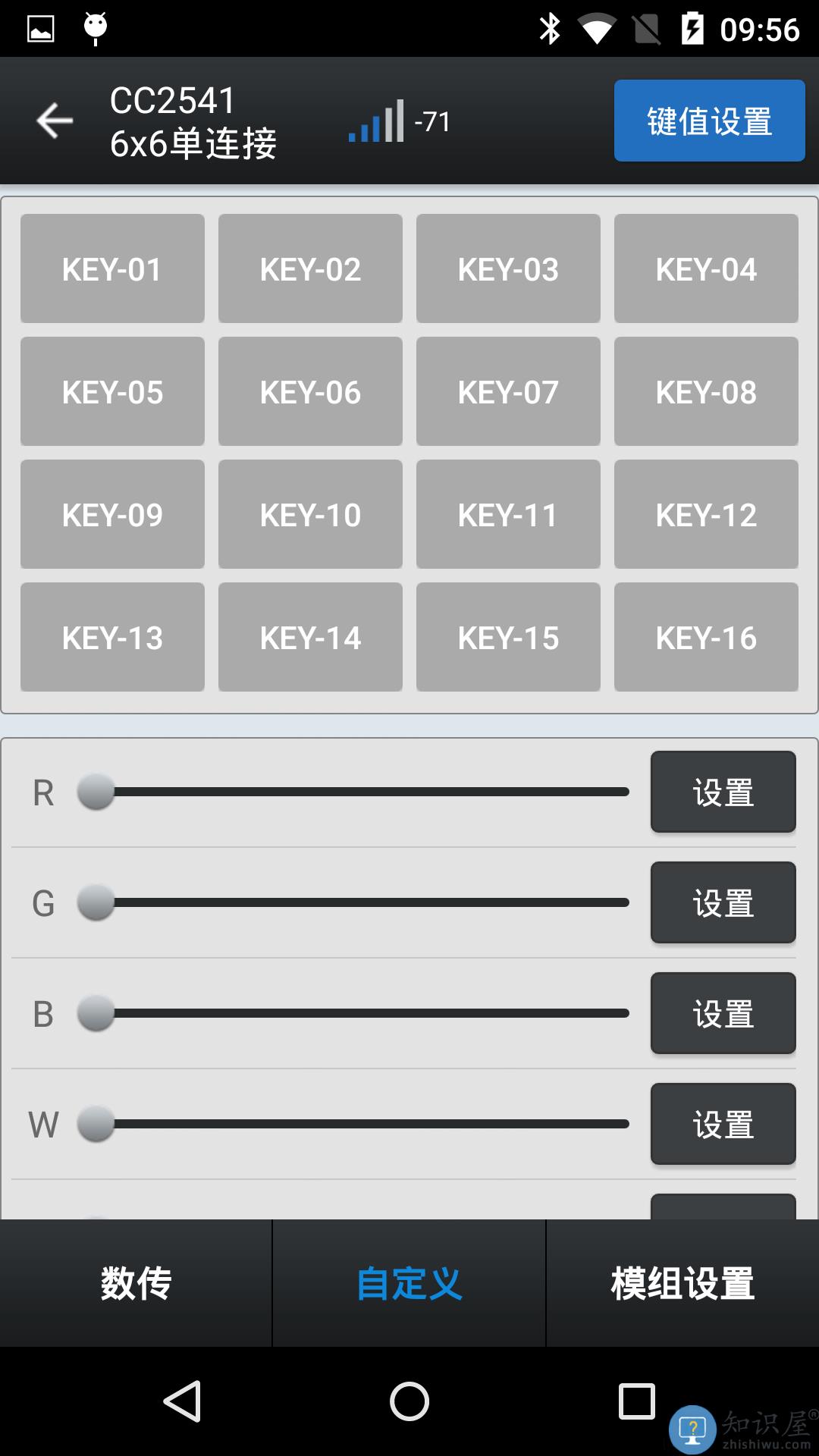
Task: Hit the KEY-16 button
Action: [x=706, y=637]
